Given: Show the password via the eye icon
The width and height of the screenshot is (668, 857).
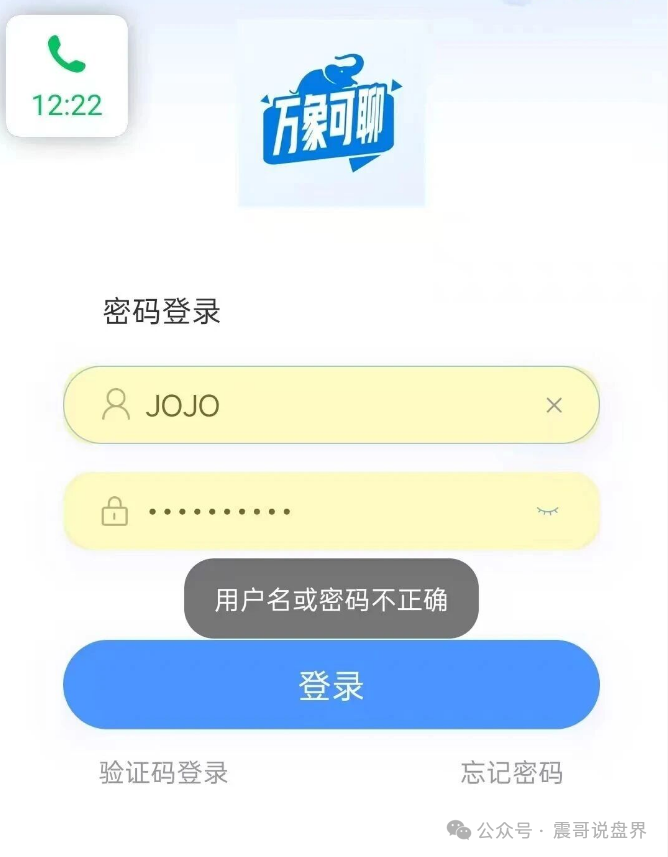Looking at the screenshot, I should coord(547,511).
